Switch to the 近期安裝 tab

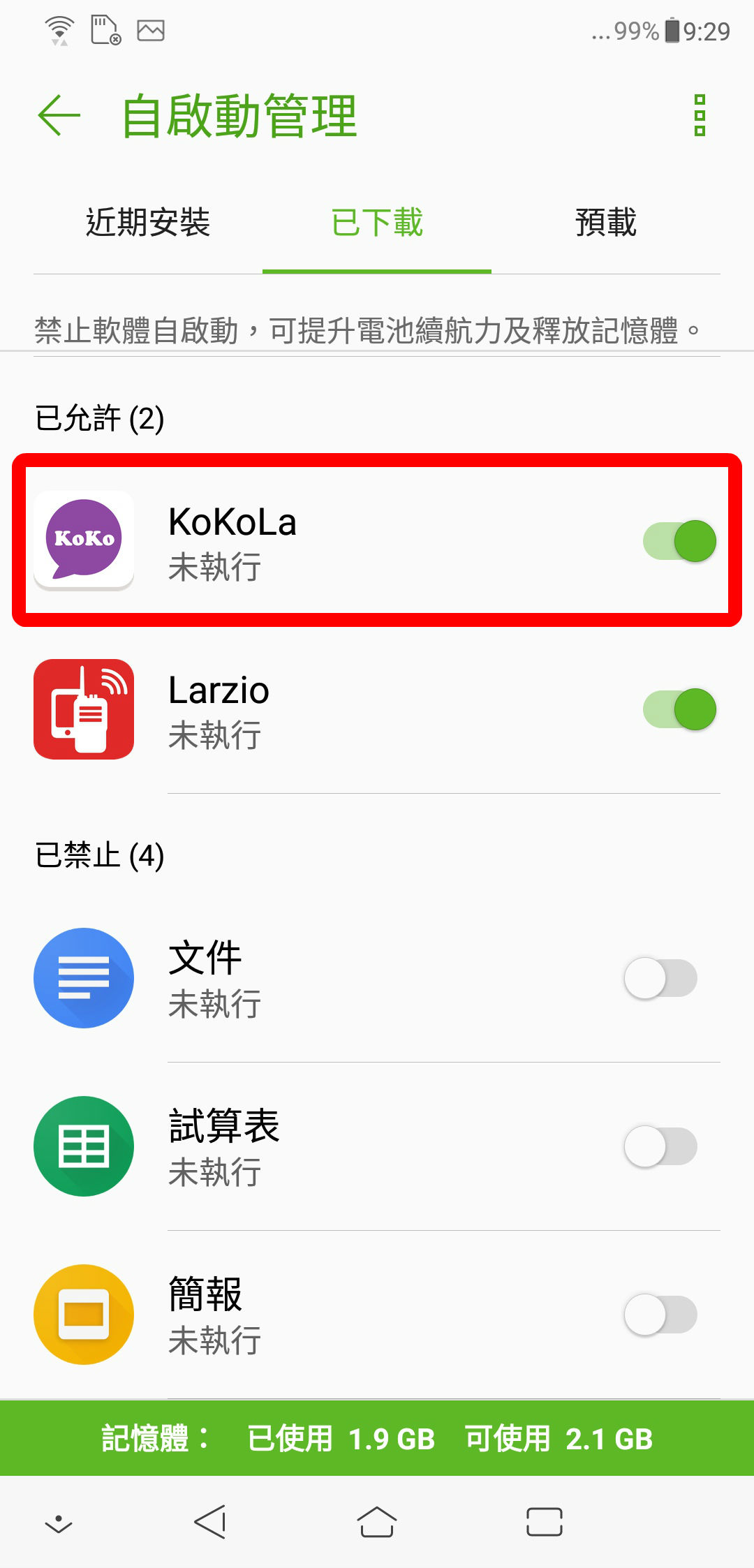(148, 223)
